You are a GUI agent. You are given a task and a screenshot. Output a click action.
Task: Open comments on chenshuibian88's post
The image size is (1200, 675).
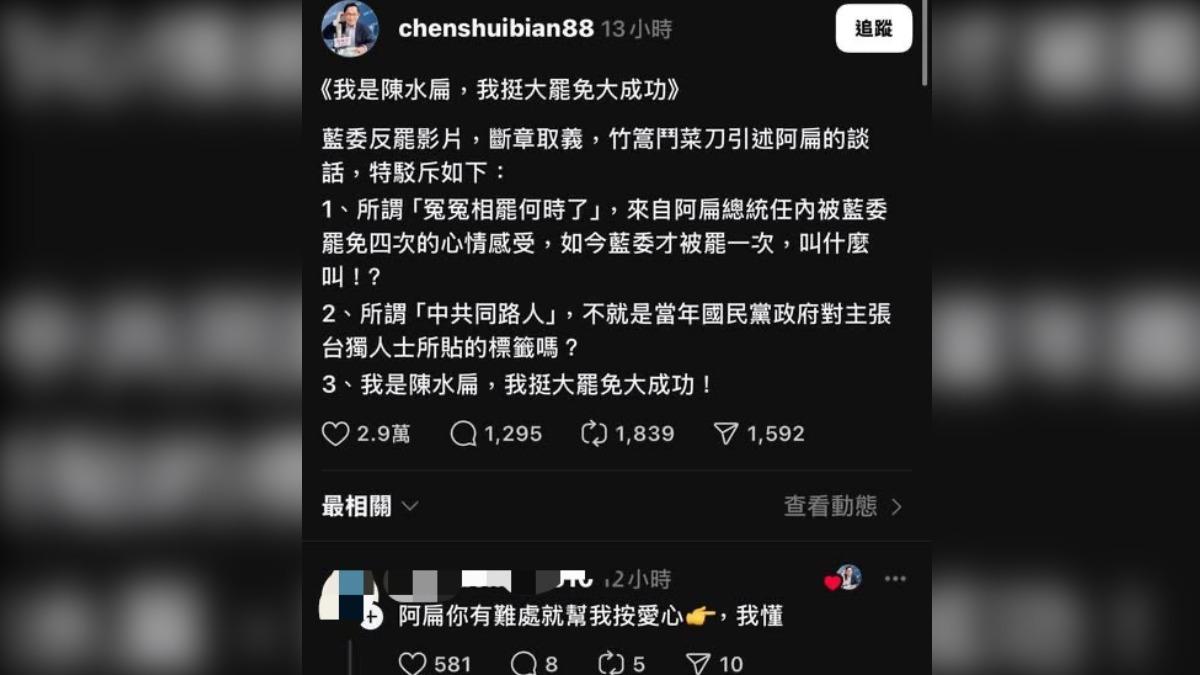click(464, 434)
